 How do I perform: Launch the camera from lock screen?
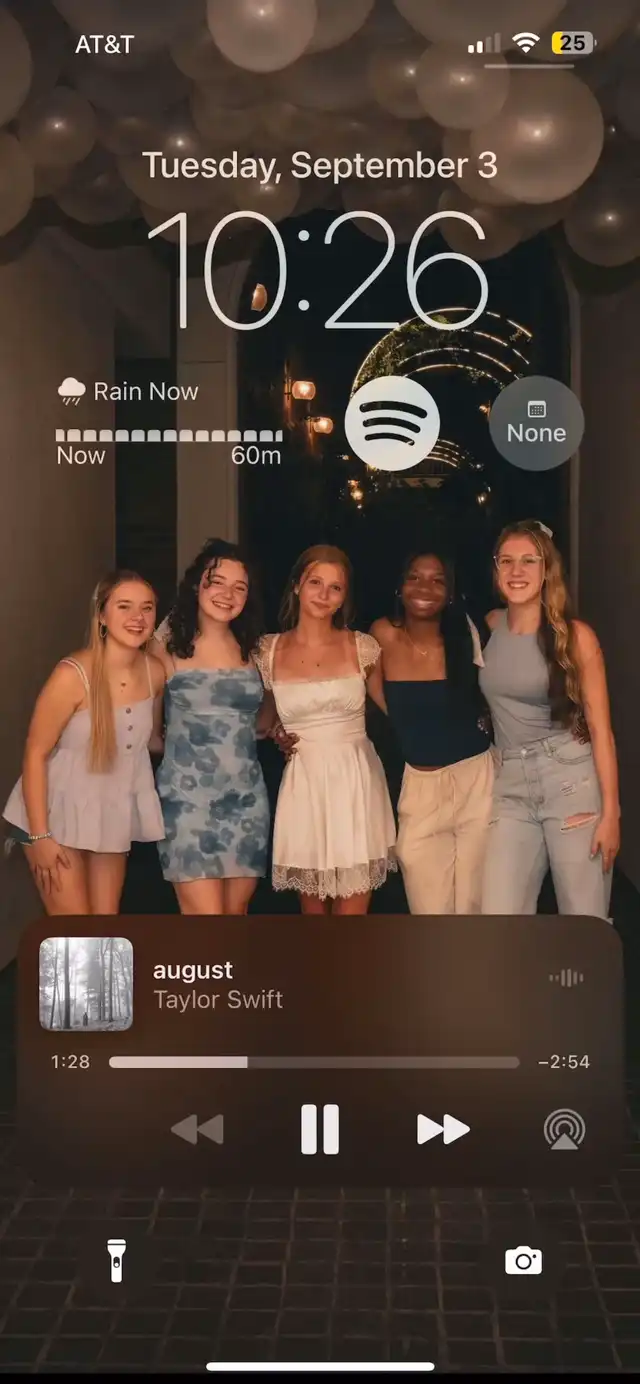(x=523, y=1260)
